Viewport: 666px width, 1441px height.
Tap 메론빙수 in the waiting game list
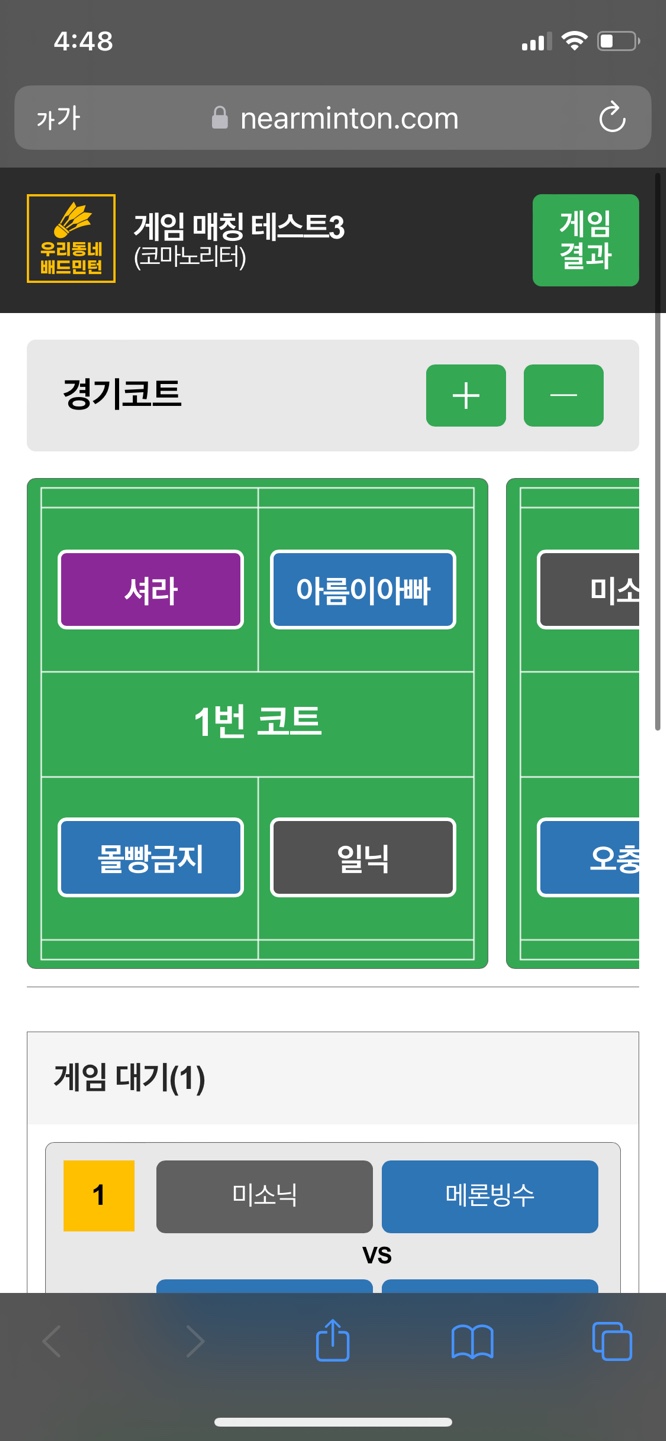click(490, 1196)
